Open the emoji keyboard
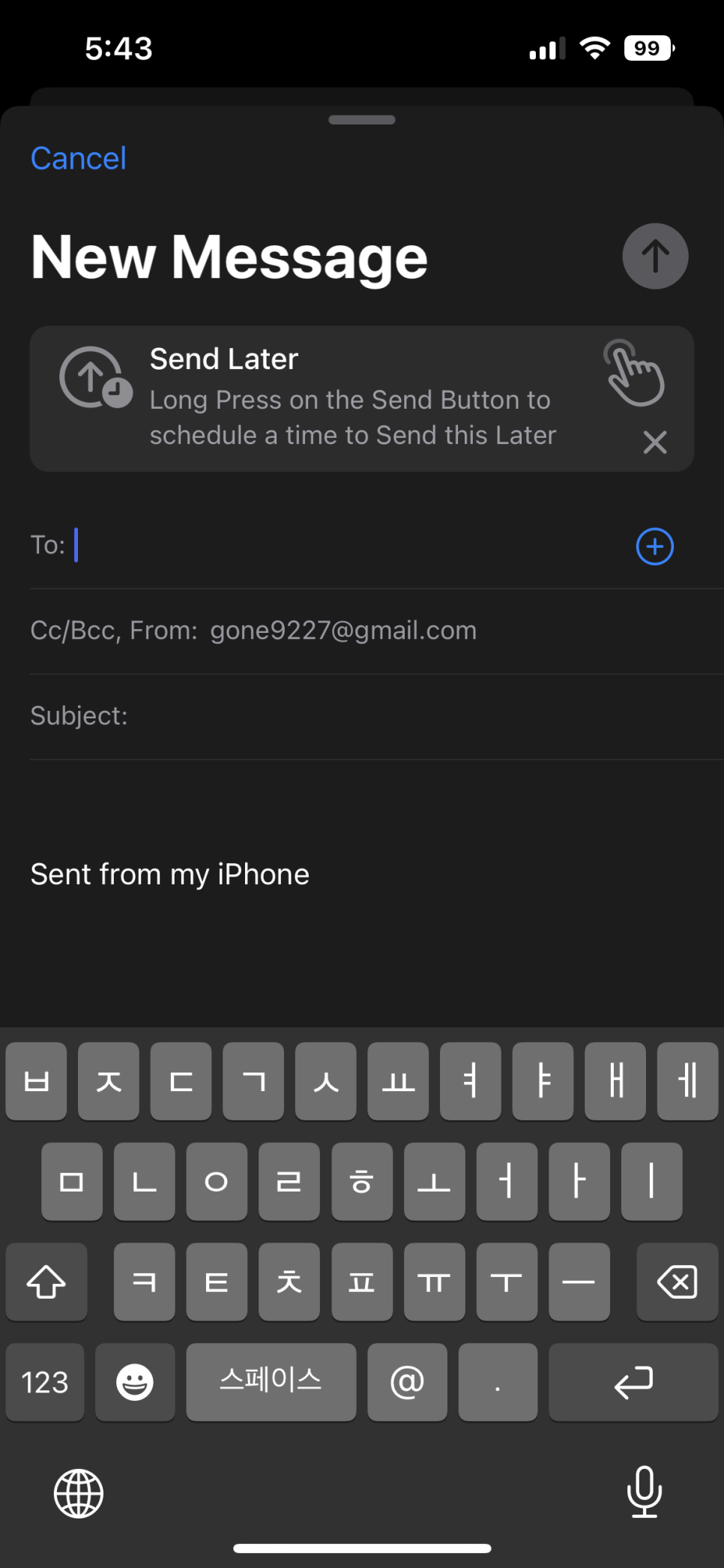The width and height of the screenshot is (724, 1568). coord(135,1382)
